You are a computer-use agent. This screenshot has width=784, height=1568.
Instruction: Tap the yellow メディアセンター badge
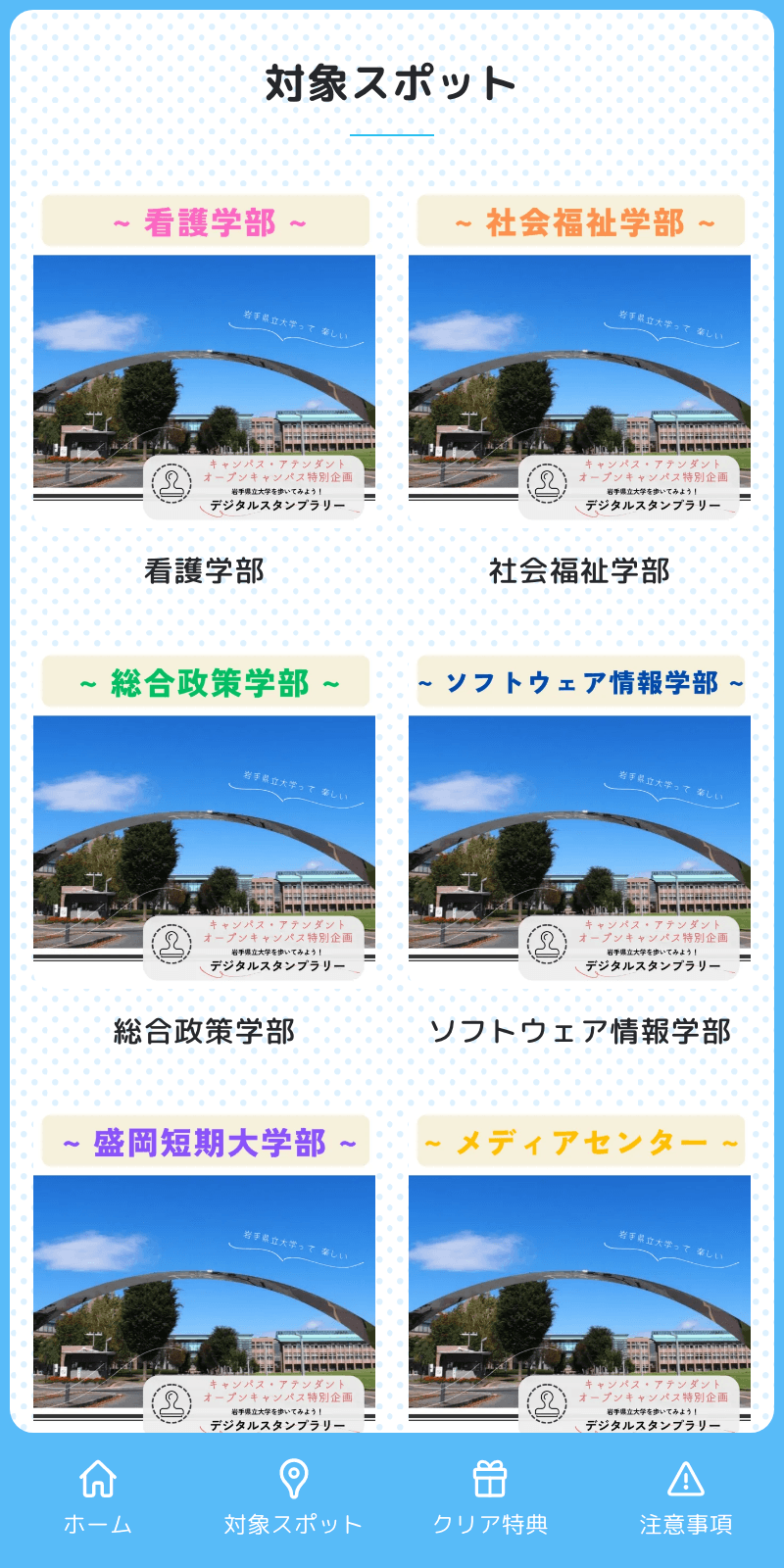click(x=580, y=1141)
